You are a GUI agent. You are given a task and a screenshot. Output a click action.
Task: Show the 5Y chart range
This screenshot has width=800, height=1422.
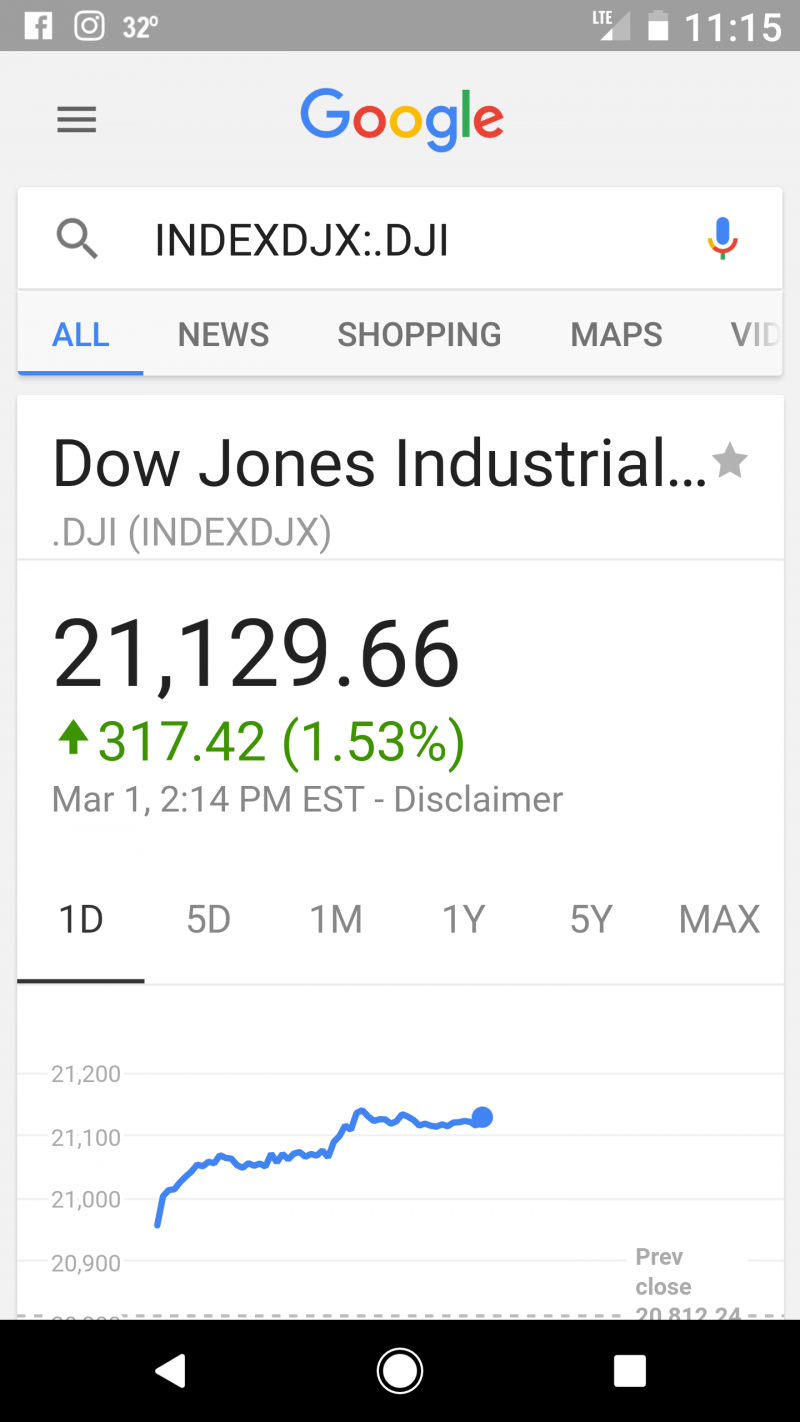tap(591, 919)
